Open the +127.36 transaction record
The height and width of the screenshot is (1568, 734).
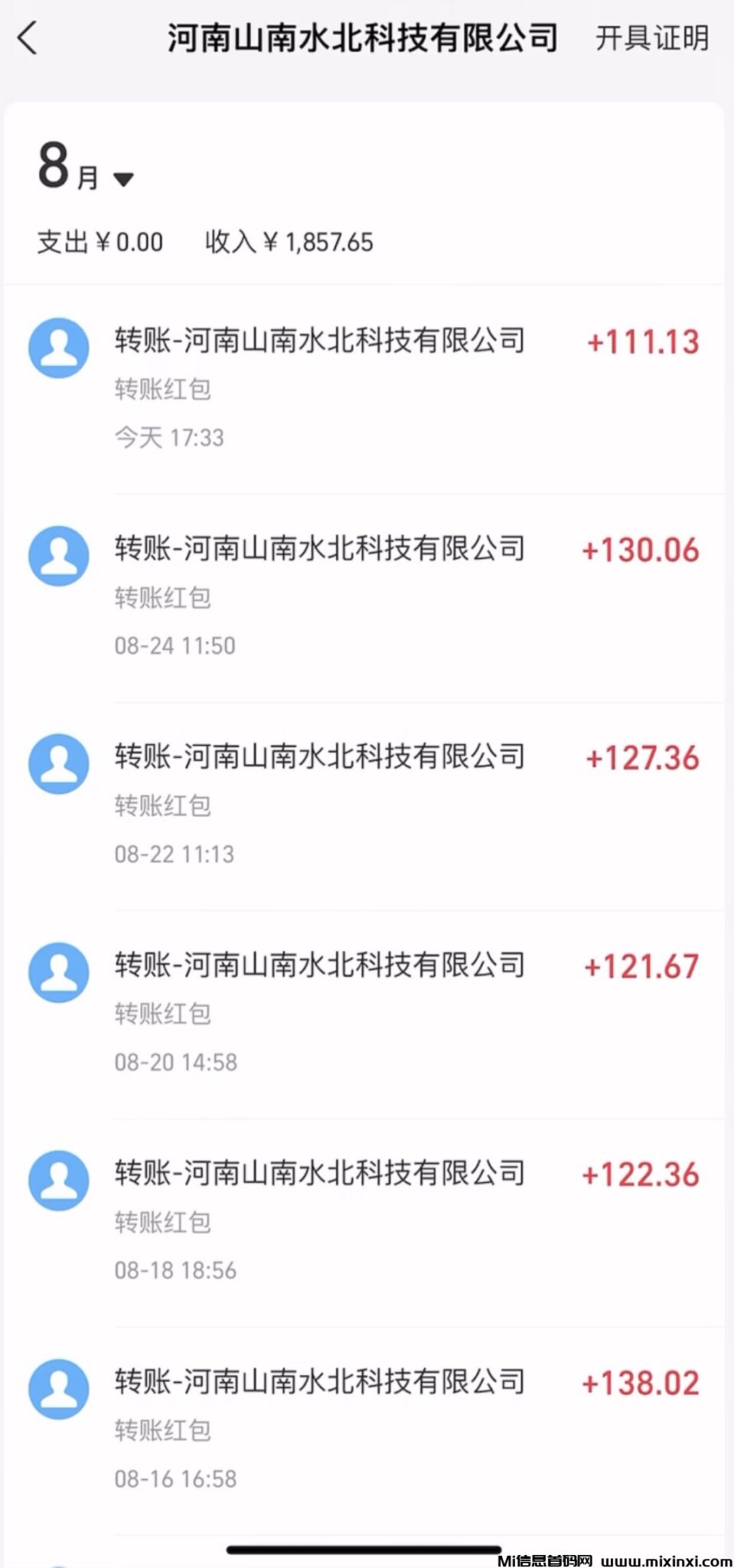(321, 756)
